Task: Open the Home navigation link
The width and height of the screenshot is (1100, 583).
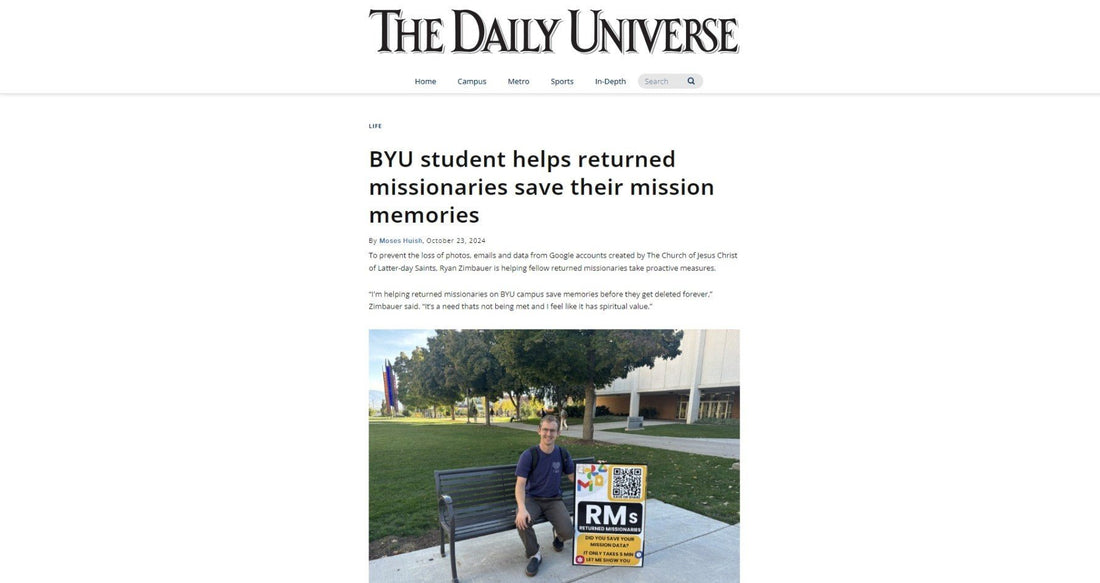Action: click(425, 81)
